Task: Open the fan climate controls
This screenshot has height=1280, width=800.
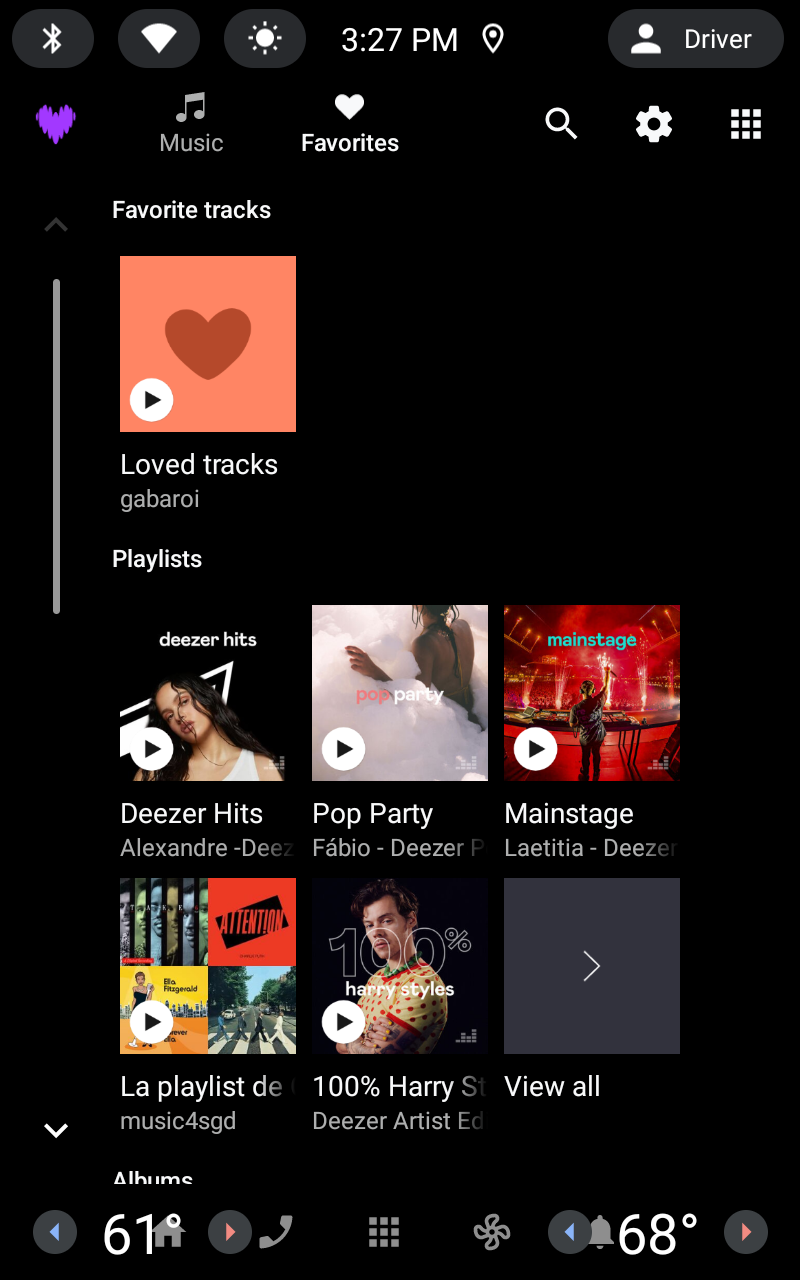Action: point(492,1232)
